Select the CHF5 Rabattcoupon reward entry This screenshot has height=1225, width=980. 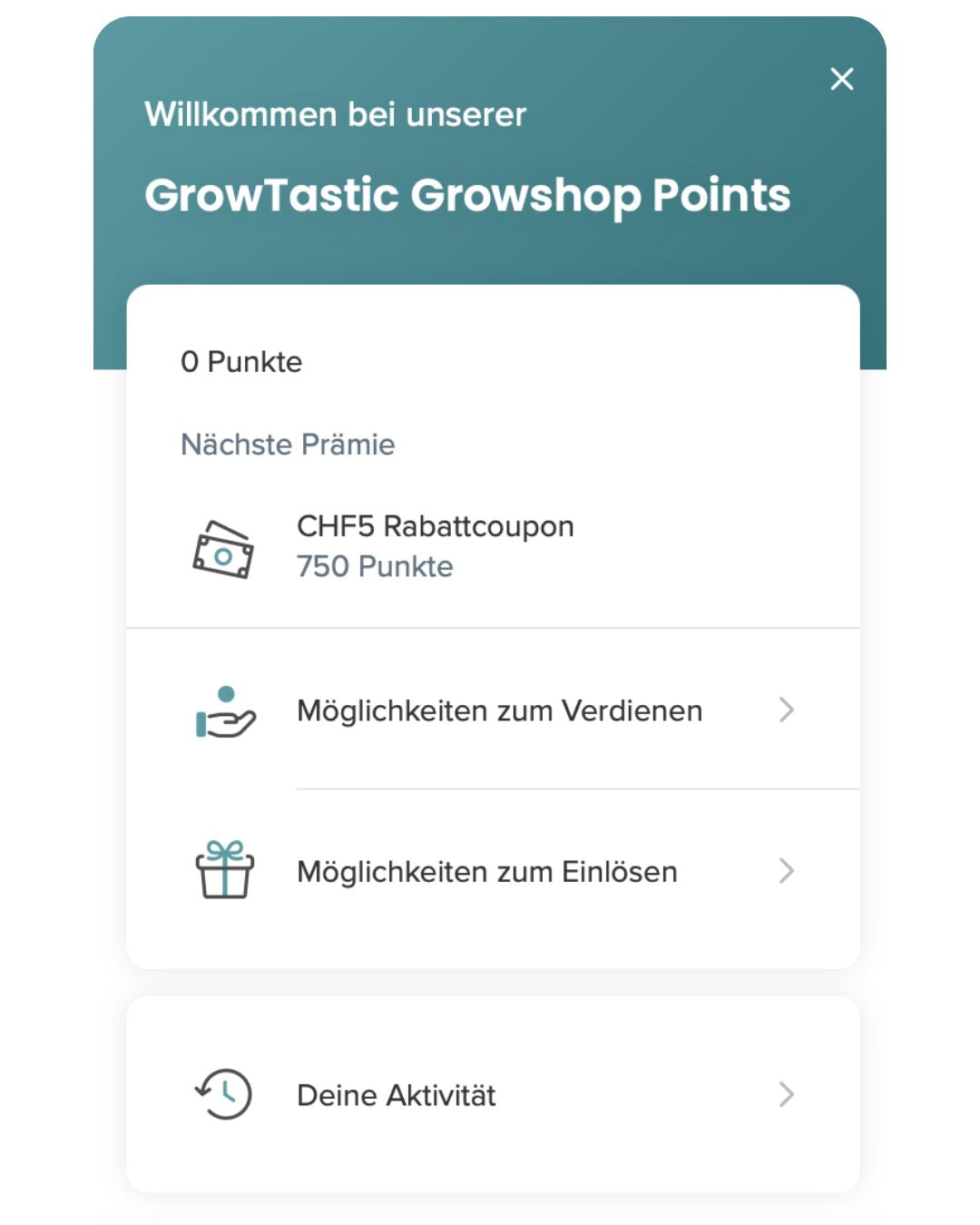click(436, 526)
